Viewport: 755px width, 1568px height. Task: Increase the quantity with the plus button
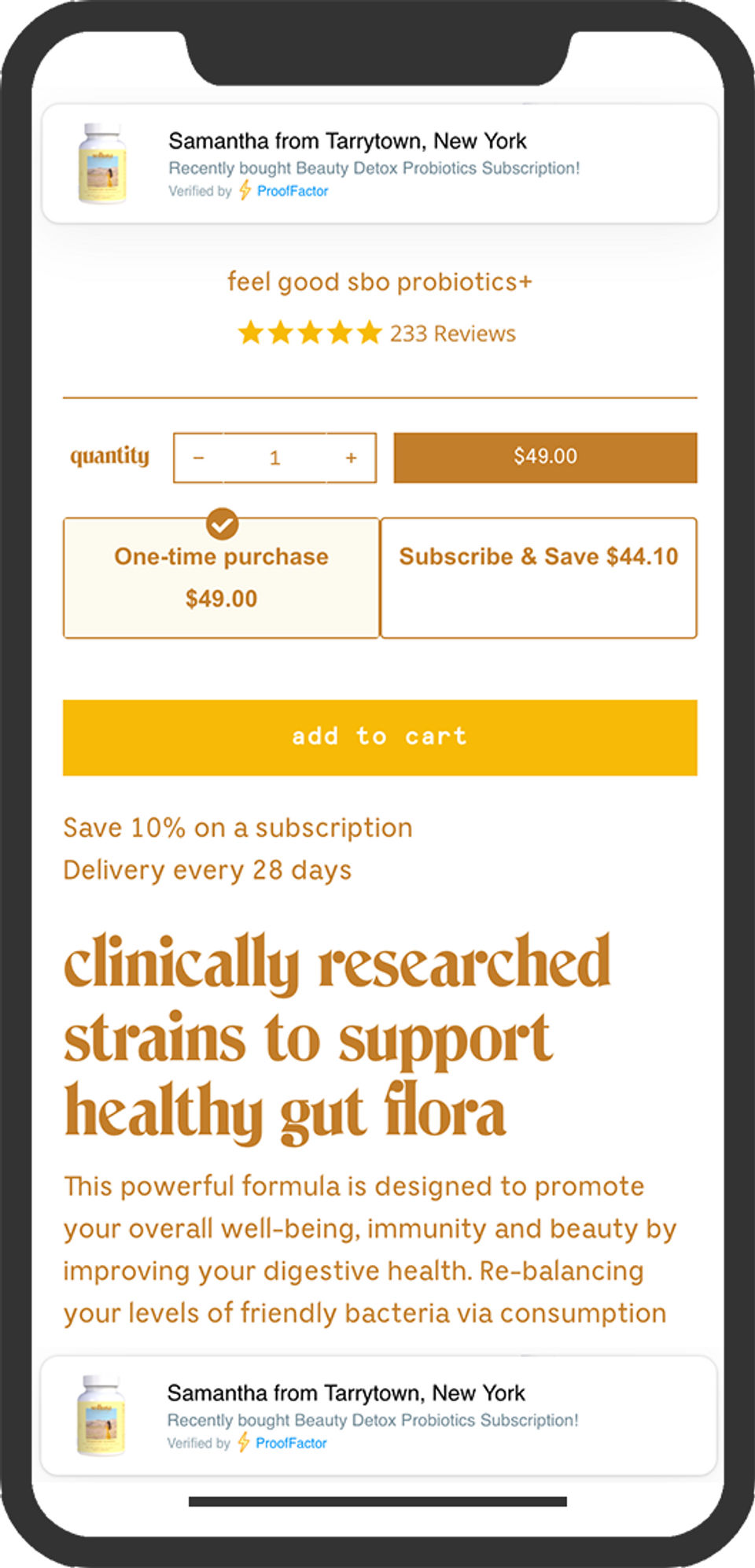tap(351, 458)
